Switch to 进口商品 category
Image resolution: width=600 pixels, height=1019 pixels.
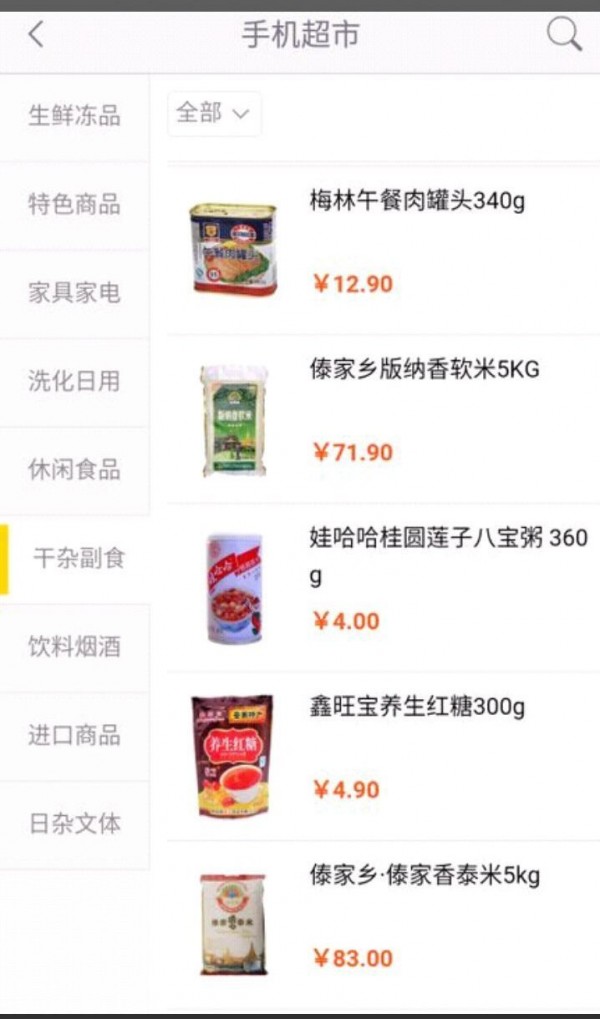[74, 735]
